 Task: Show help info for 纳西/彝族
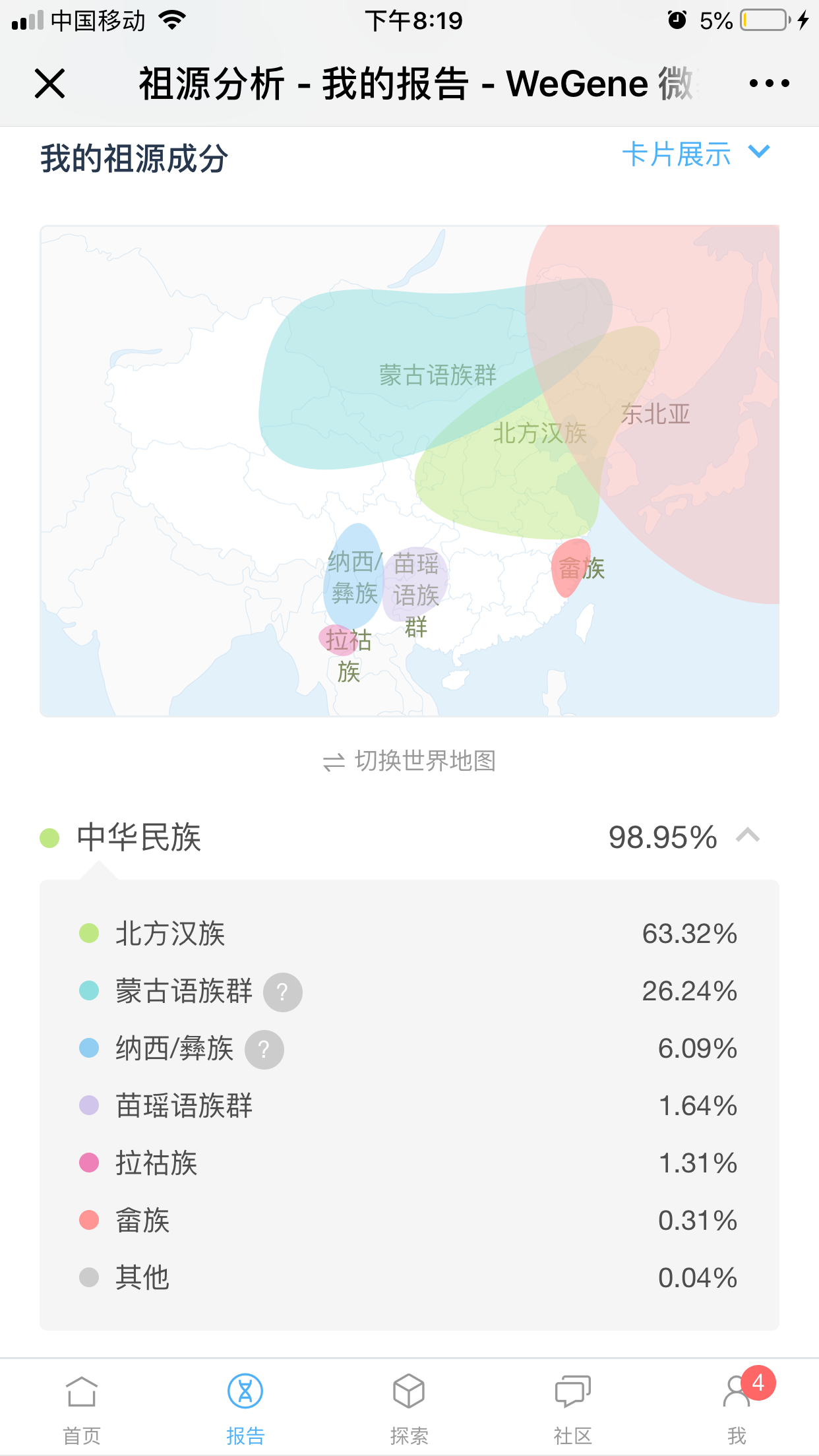pyautogui.click(x=264, y=1049)
